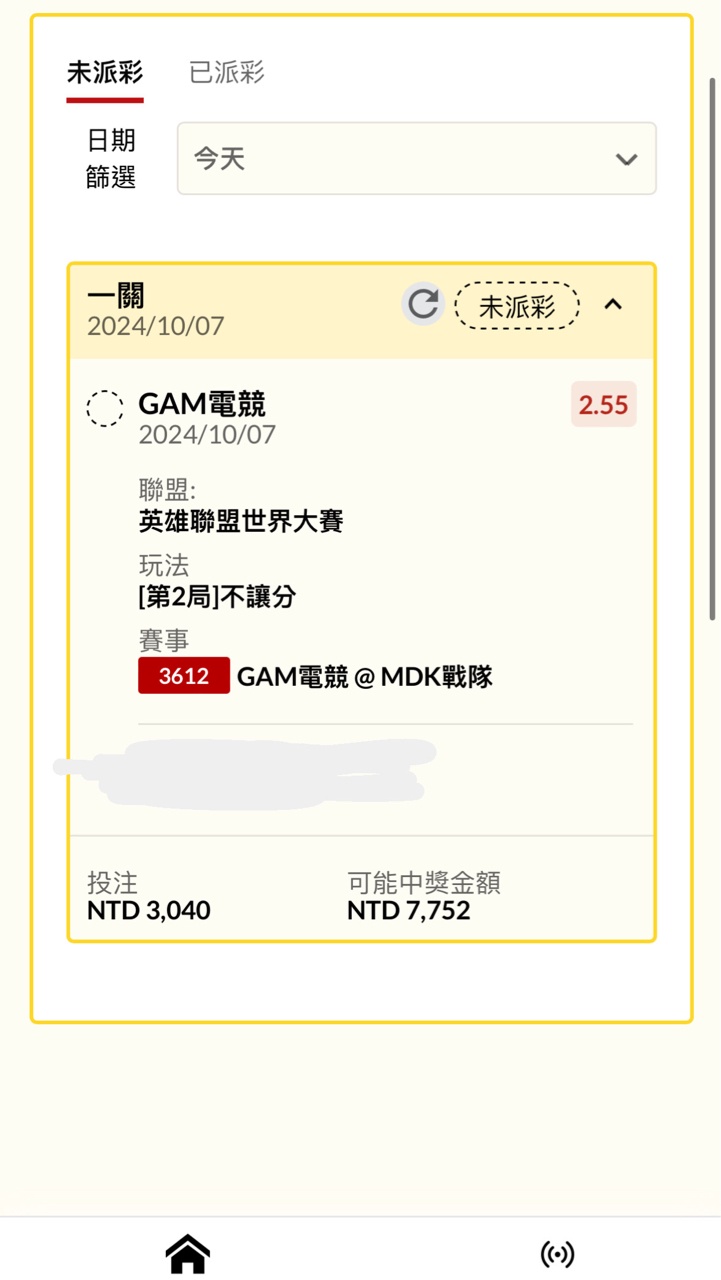Go to the home page
Image resolution: width=721 pixels, height=1280 pixels.
tap(188, 1253)
